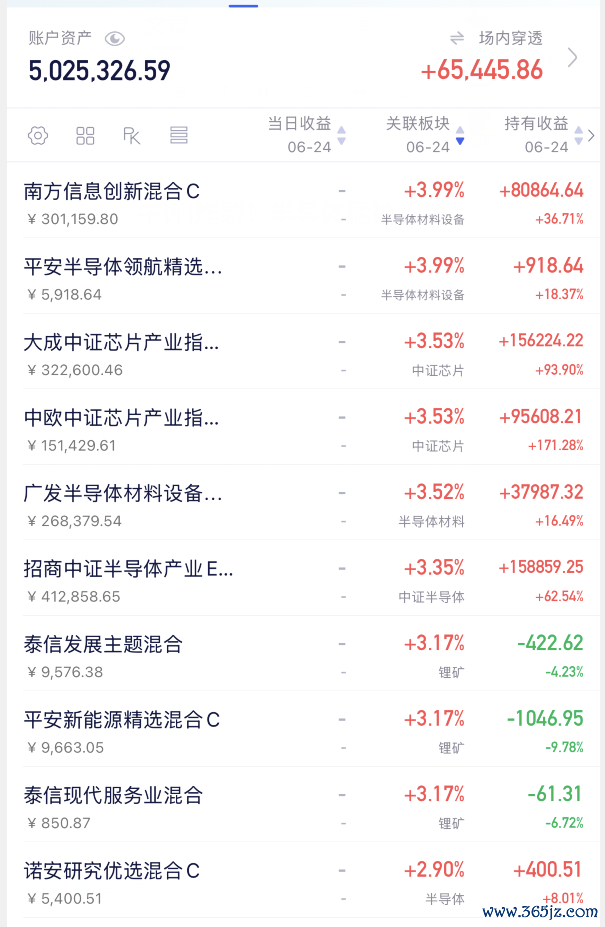
Task: Hide account assets with the eye icon
Action: [x=115, y=39]
